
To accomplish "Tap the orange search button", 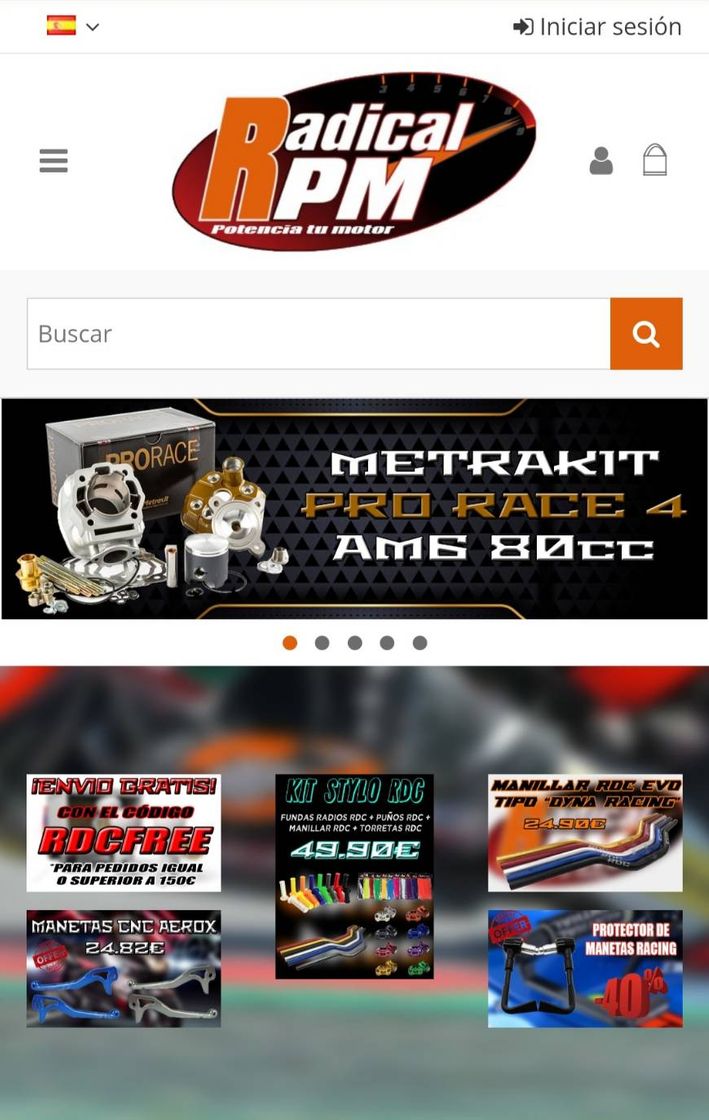I will tap(646, 334).
